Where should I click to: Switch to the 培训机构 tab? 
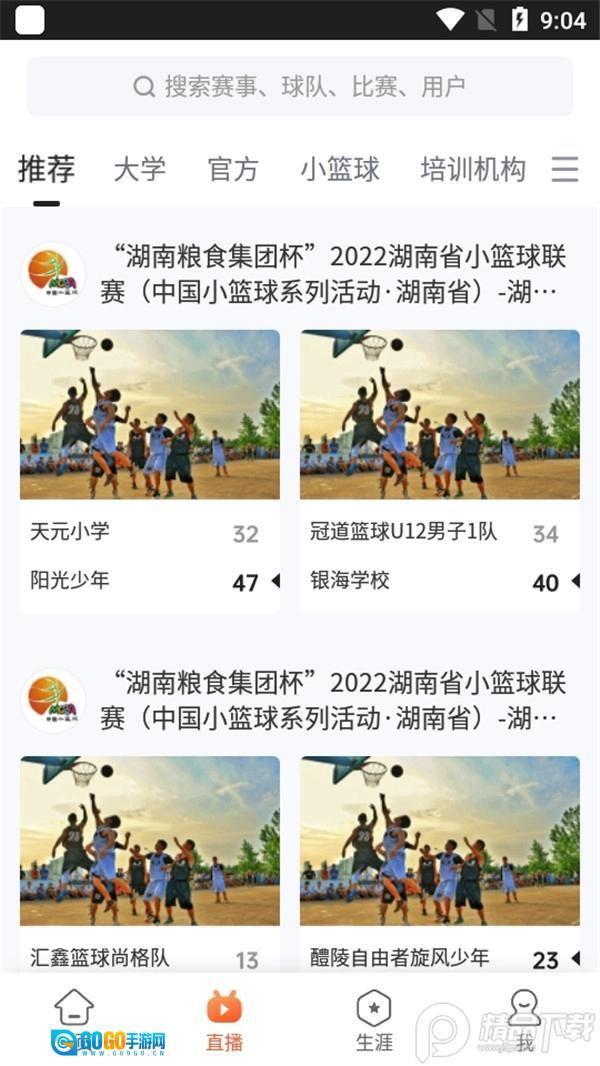coord(473,169)
